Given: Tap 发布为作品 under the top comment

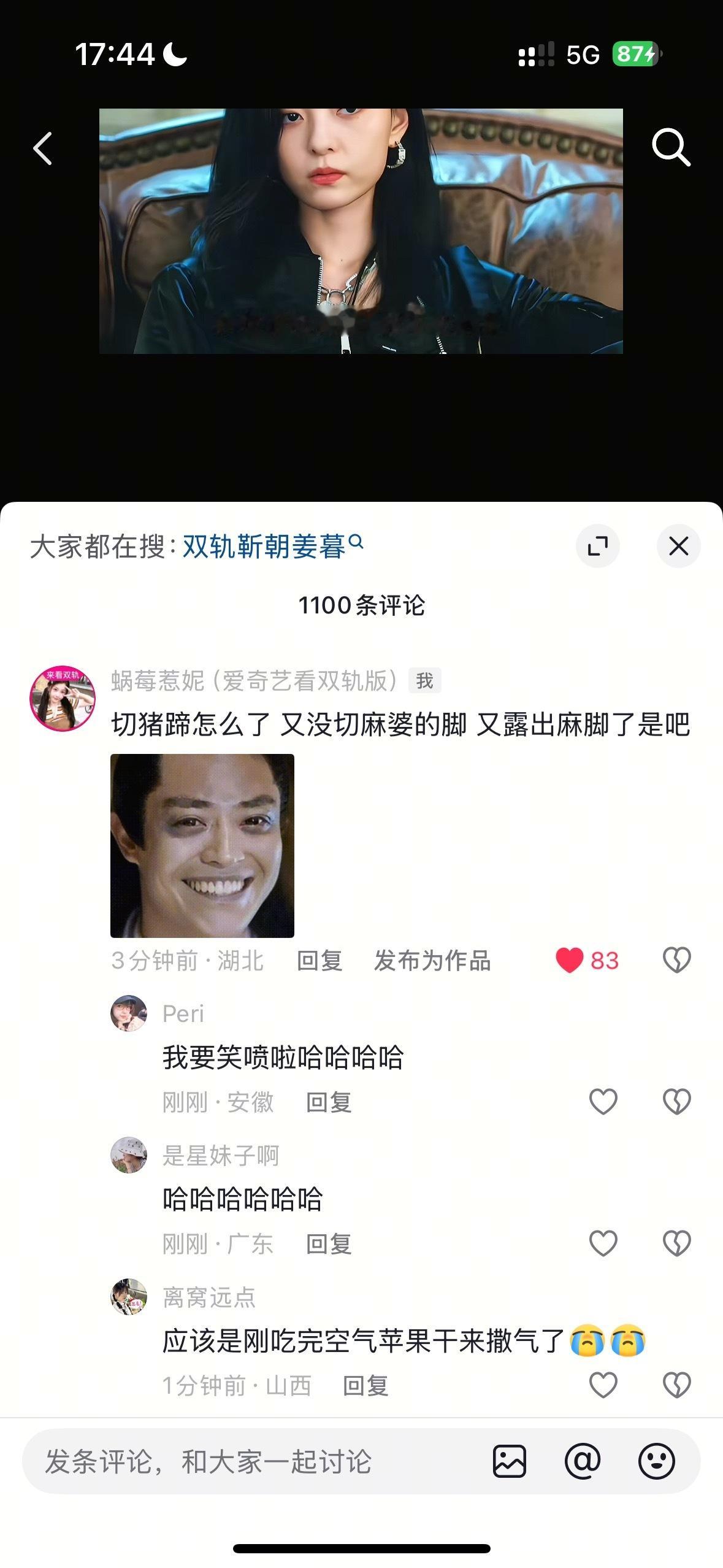Looking at the screenshot, I should [433, 961].
